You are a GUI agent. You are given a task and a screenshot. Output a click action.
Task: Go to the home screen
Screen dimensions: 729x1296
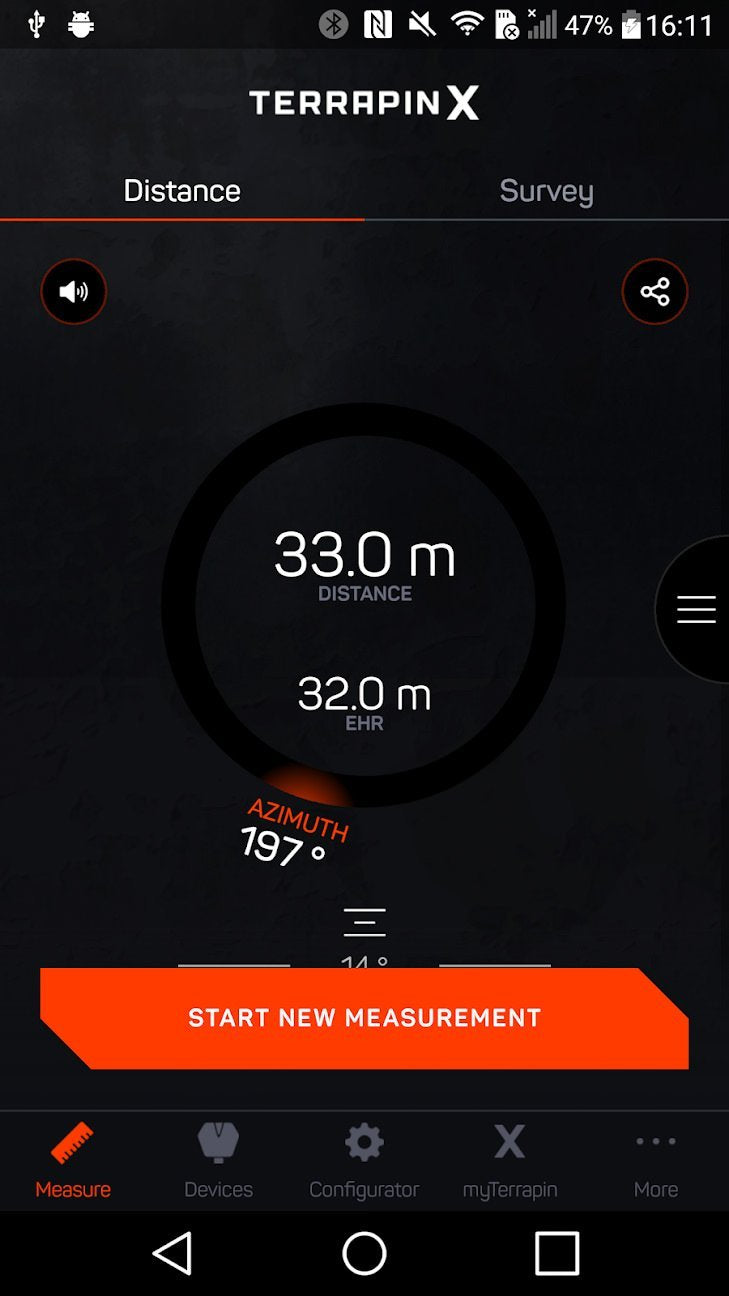click(x=364, y=1253)
